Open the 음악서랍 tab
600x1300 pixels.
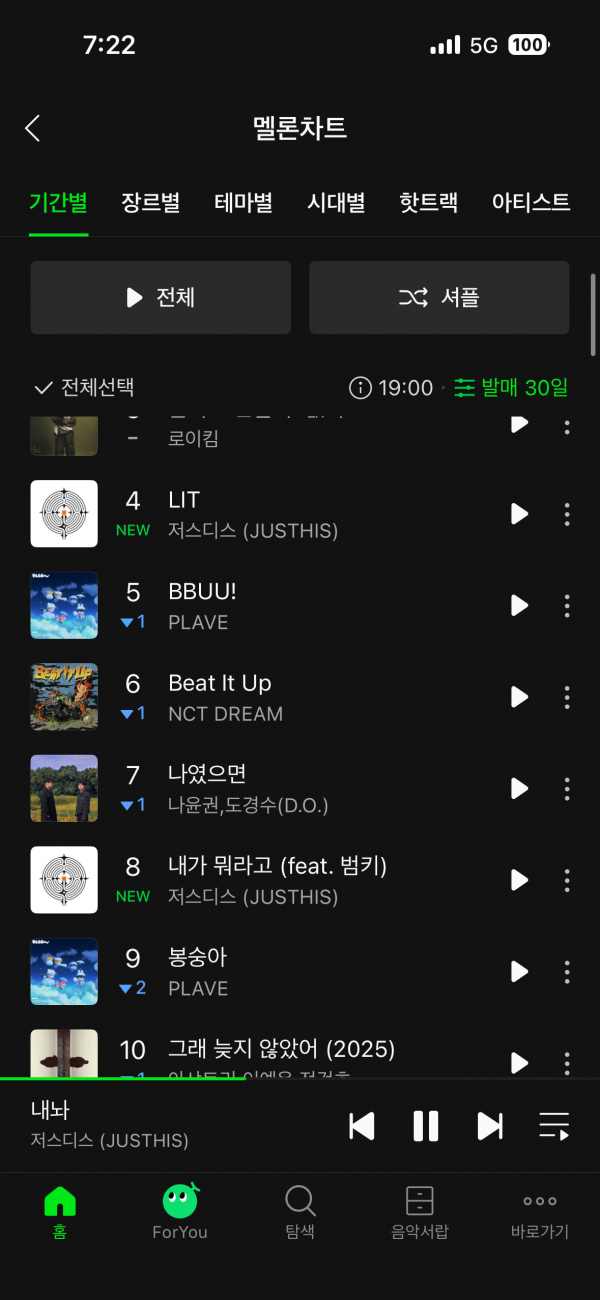click(420, 1212)
